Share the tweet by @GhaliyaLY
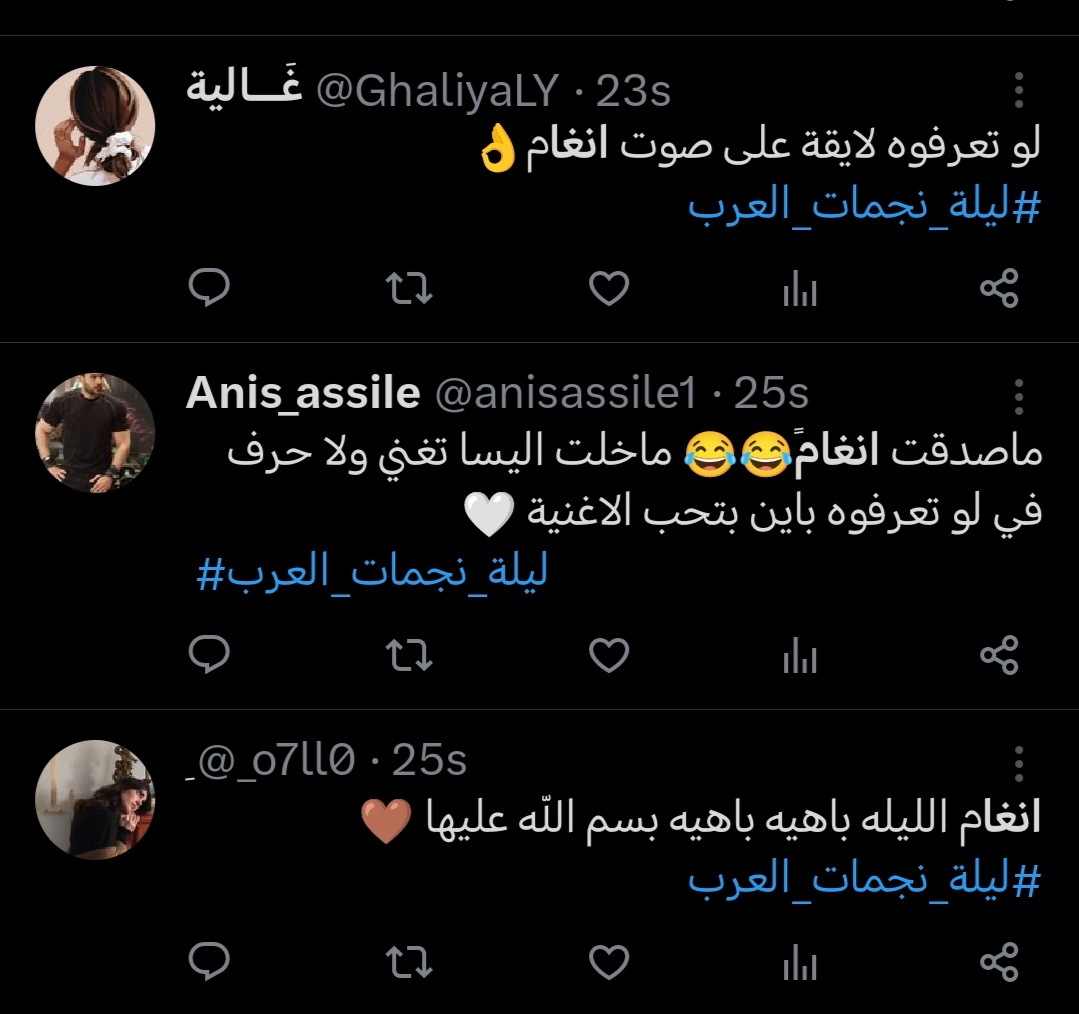This screenshot has height=1014, width=1079. click(998, 289)
